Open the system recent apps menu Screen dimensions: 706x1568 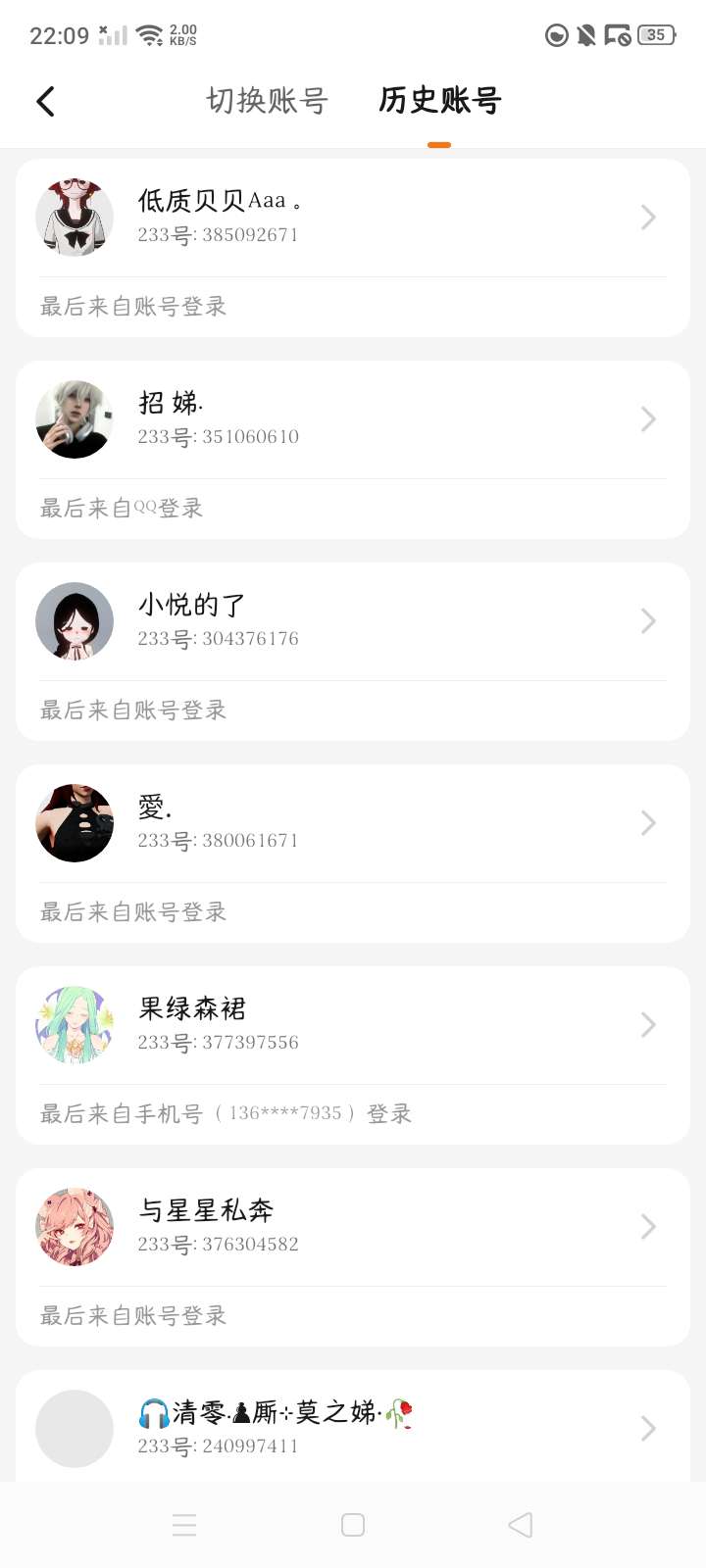pos(184,1525)
